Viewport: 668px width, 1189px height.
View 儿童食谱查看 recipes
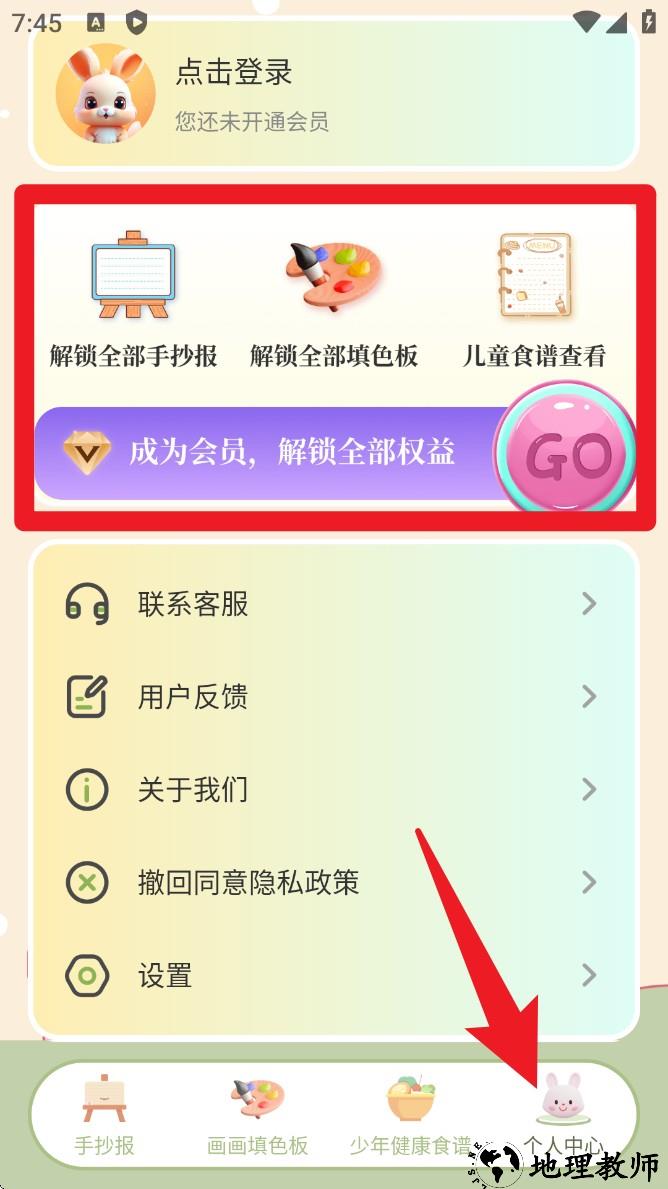[x=535, y=300]
